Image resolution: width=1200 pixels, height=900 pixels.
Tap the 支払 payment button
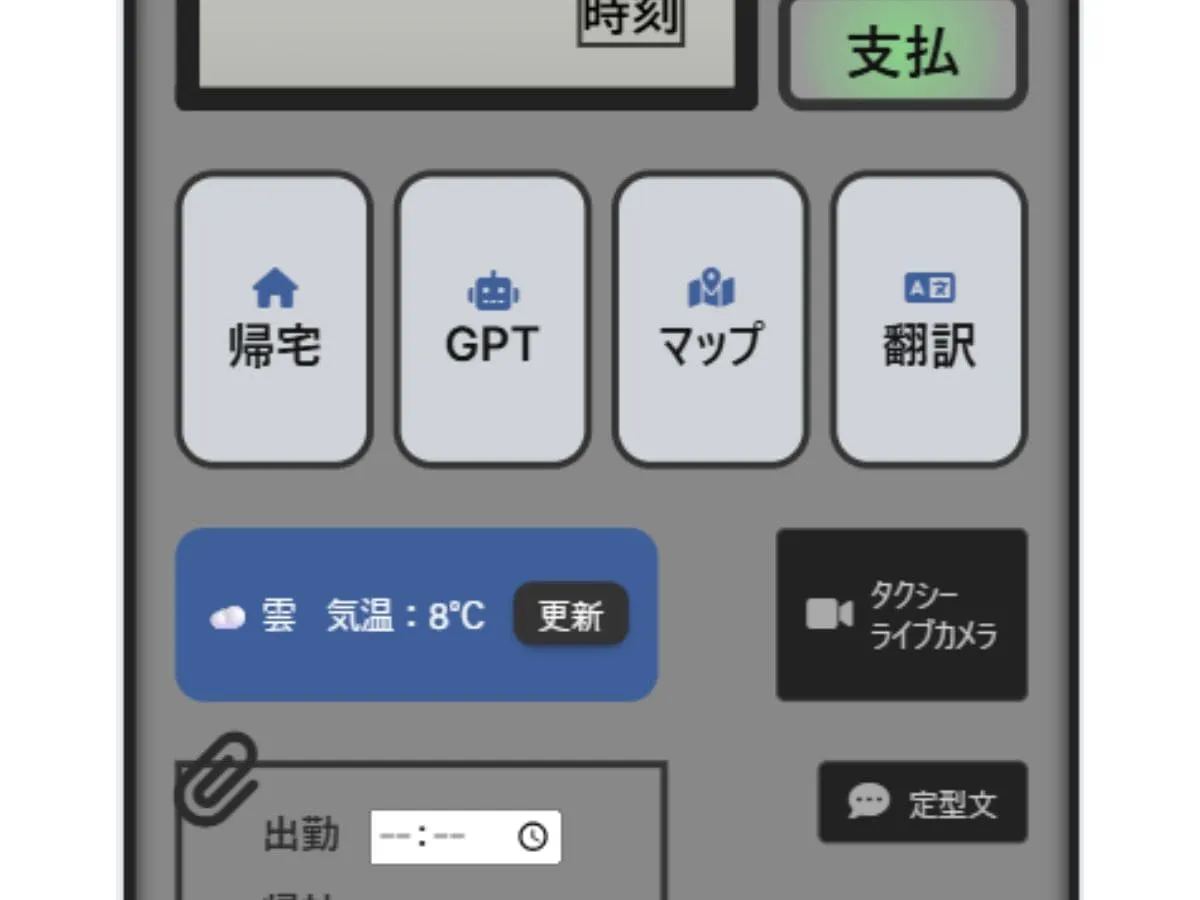903,54
